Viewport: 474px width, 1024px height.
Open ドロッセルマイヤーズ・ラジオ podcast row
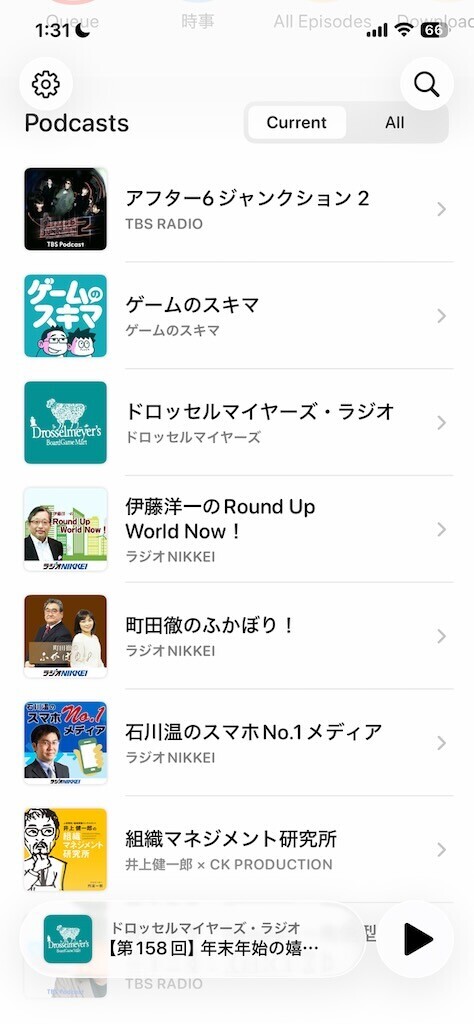pyautogui.click(x=238, y=422)
